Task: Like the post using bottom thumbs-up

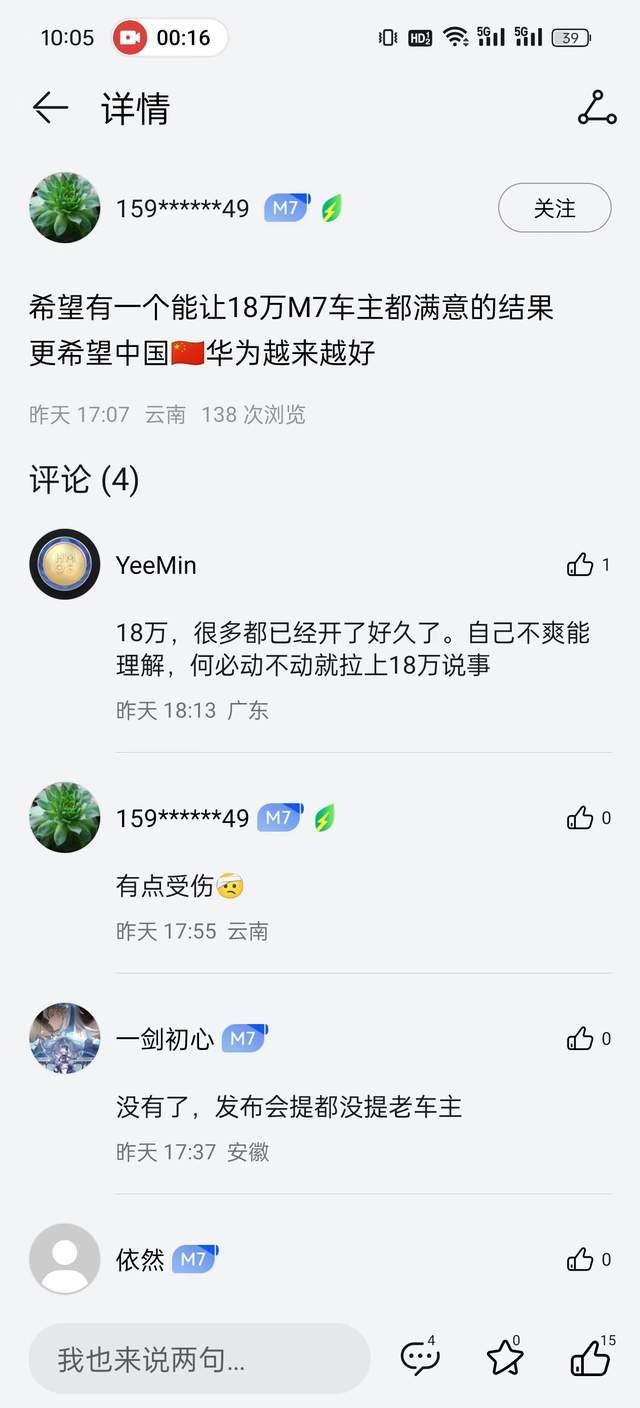Action: 590,1358
